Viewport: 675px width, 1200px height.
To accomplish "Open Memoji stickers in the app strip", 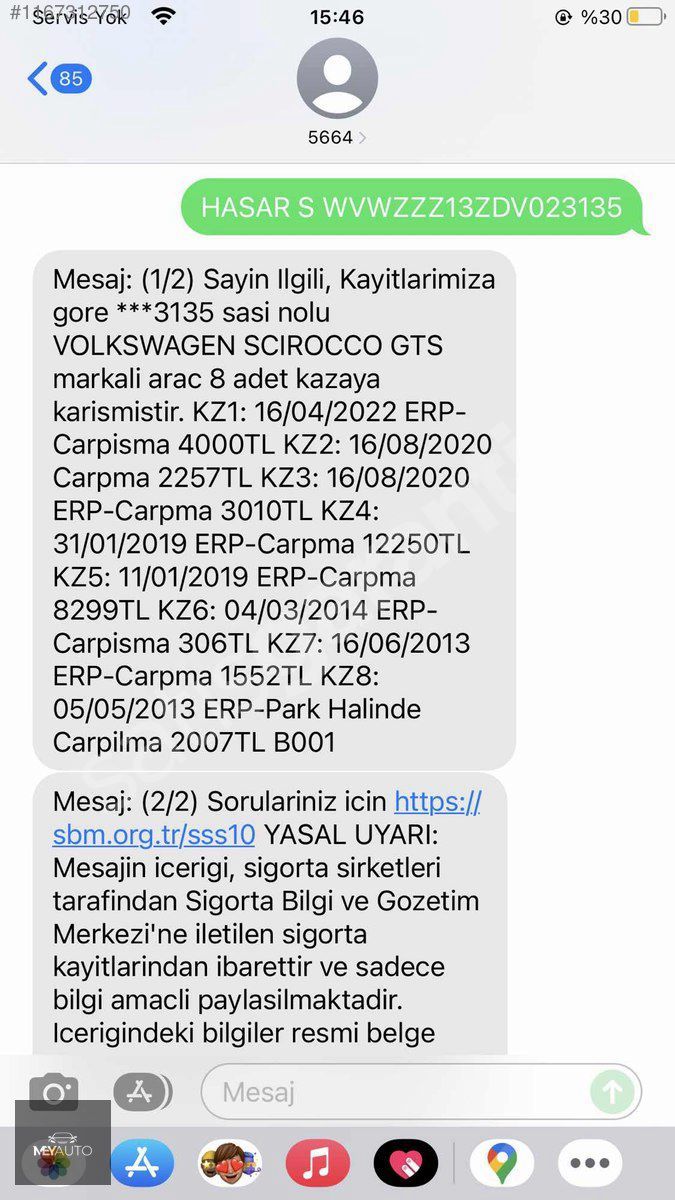I will coord(230,1163).
